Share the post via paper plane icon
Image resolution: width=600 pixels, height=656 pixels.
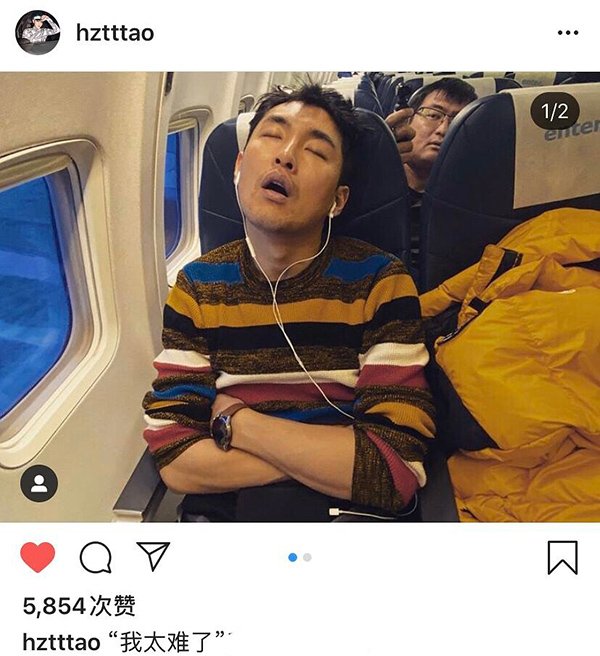pos(153,556)
